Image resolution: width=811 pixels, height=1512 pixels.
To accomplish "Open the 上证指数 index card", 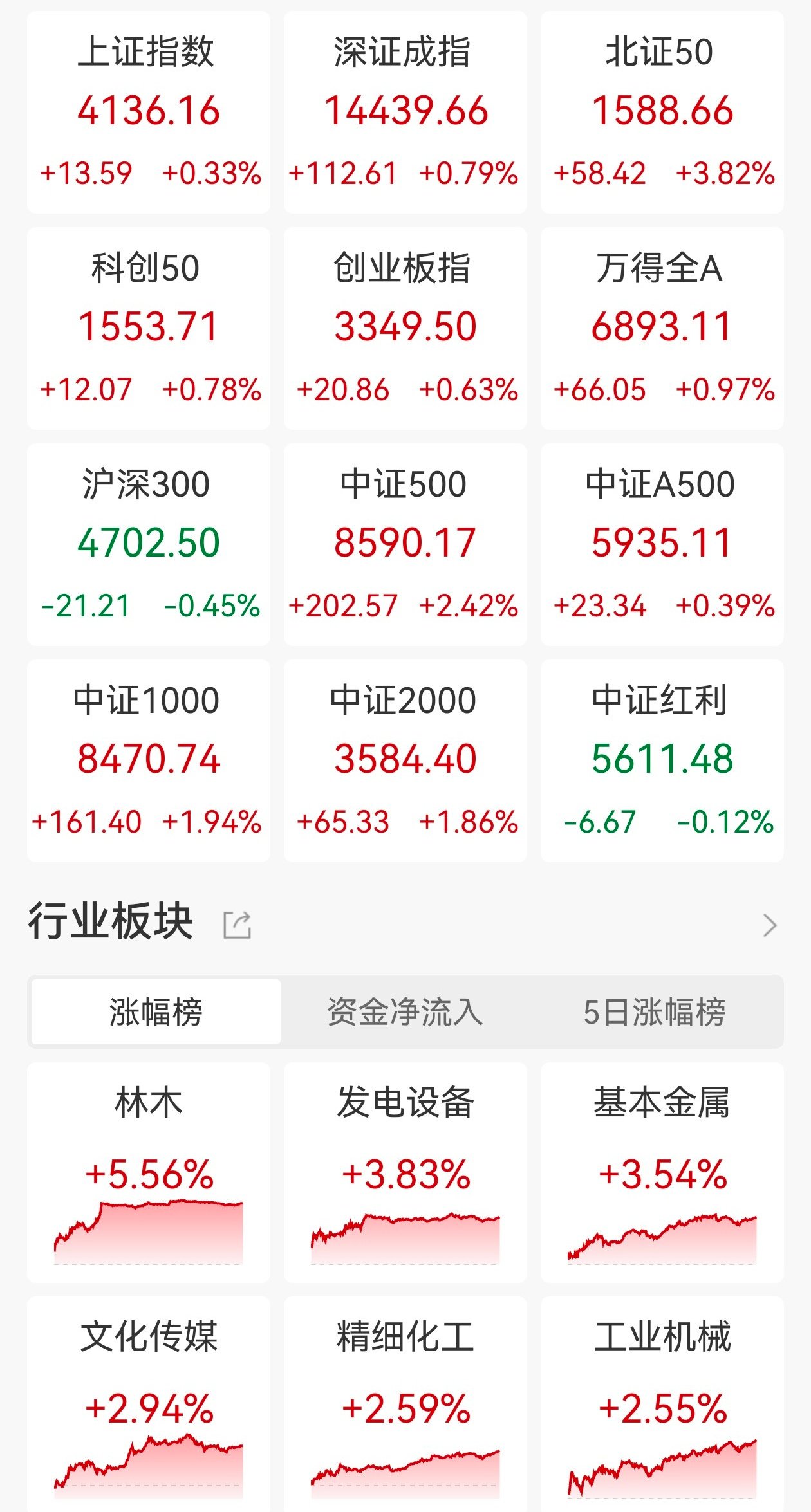I will tap(149, 112).
